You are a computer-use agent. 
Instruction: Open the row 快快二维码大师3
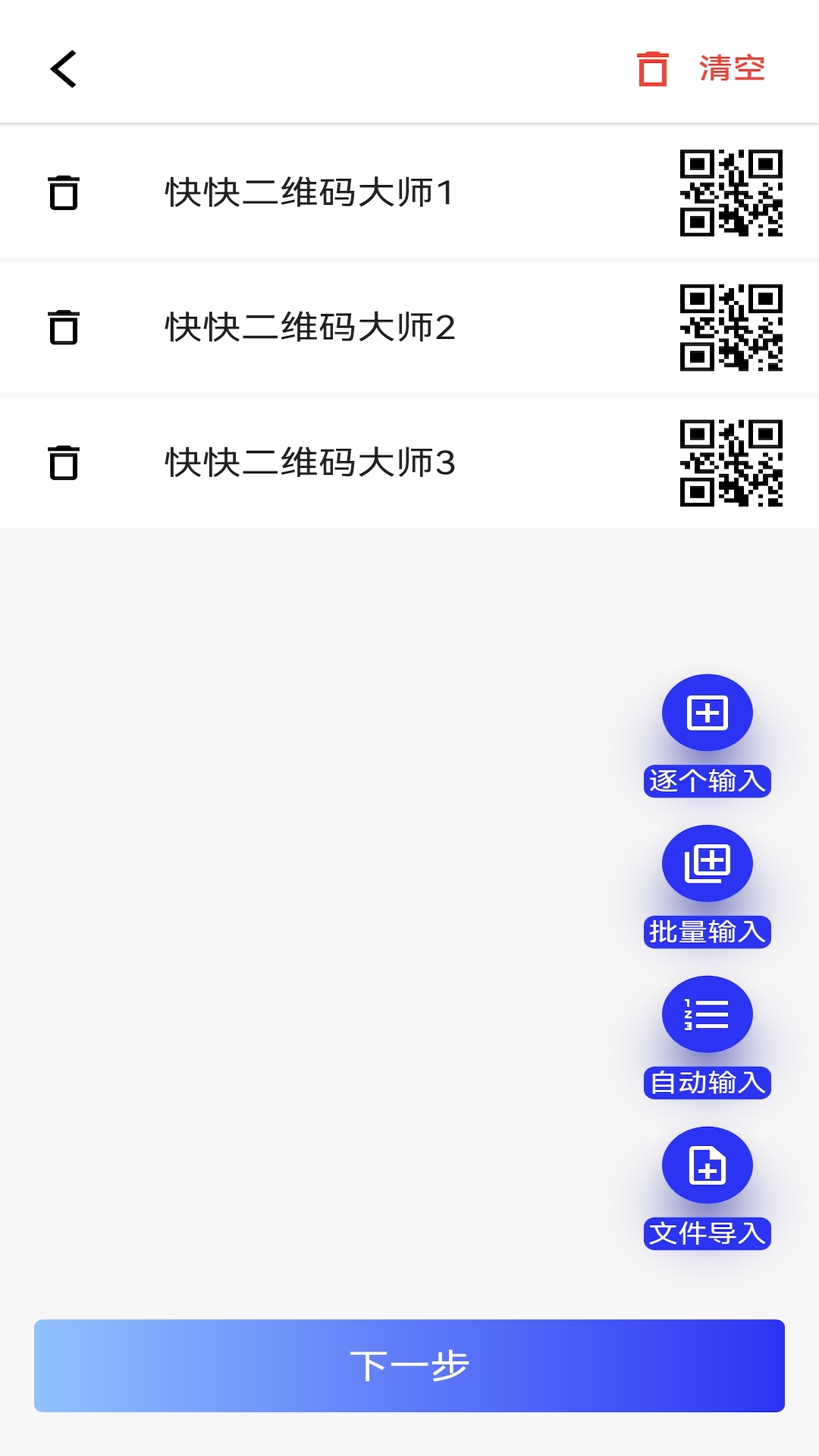pos(309,463)
